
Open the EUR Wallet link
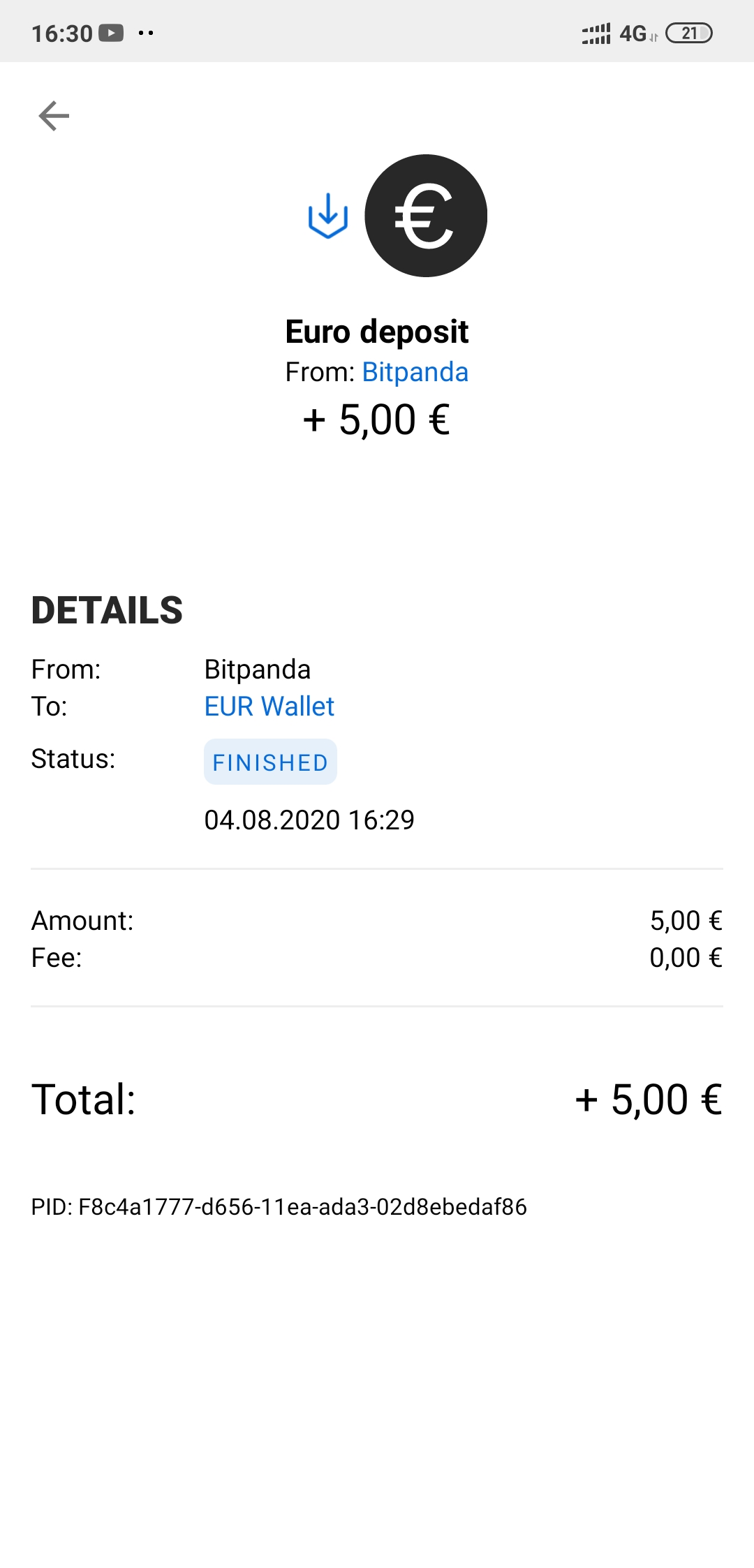click(269, 707)
